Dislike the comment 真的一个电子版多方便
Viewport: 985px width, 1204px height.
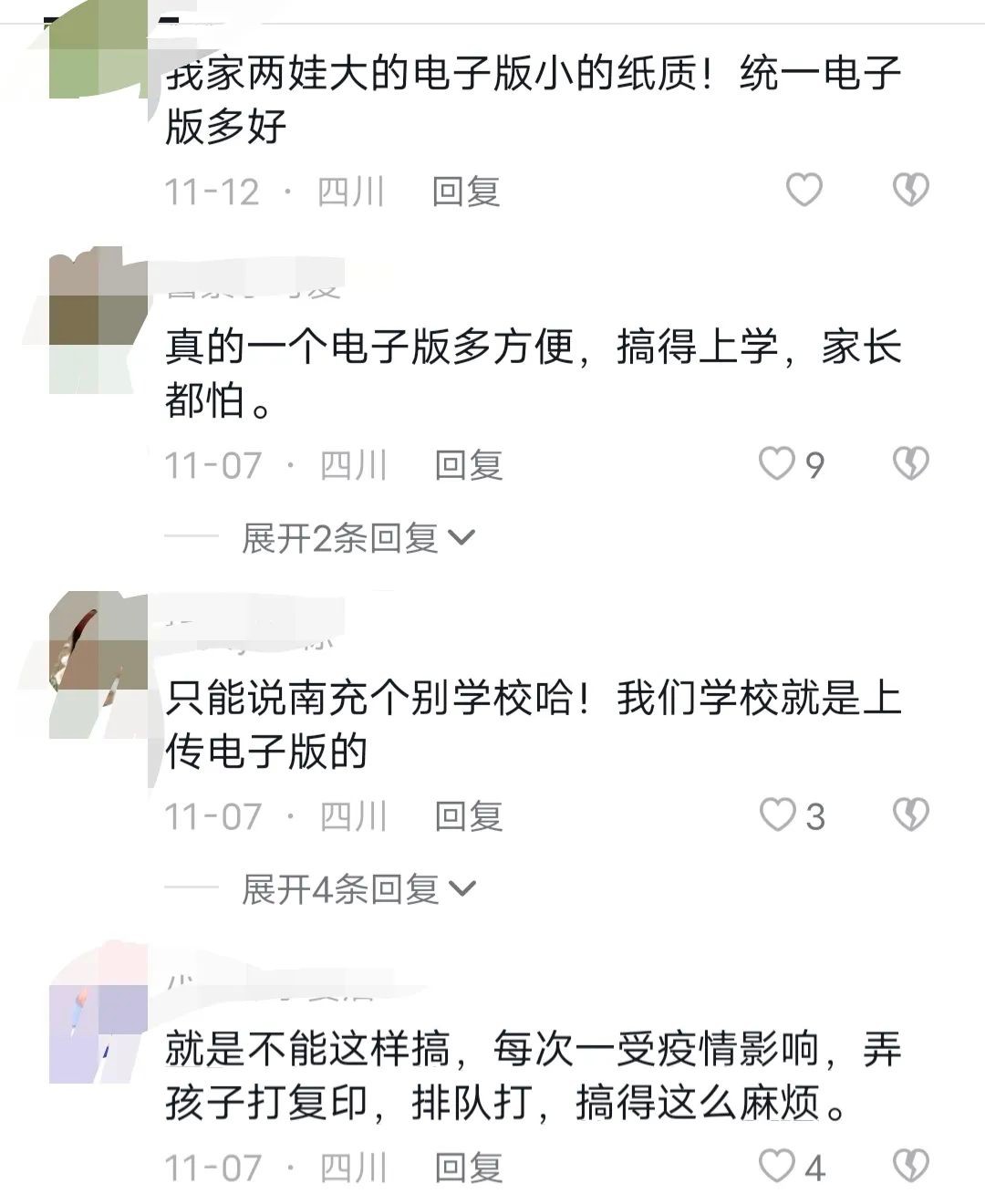[909, 464]
